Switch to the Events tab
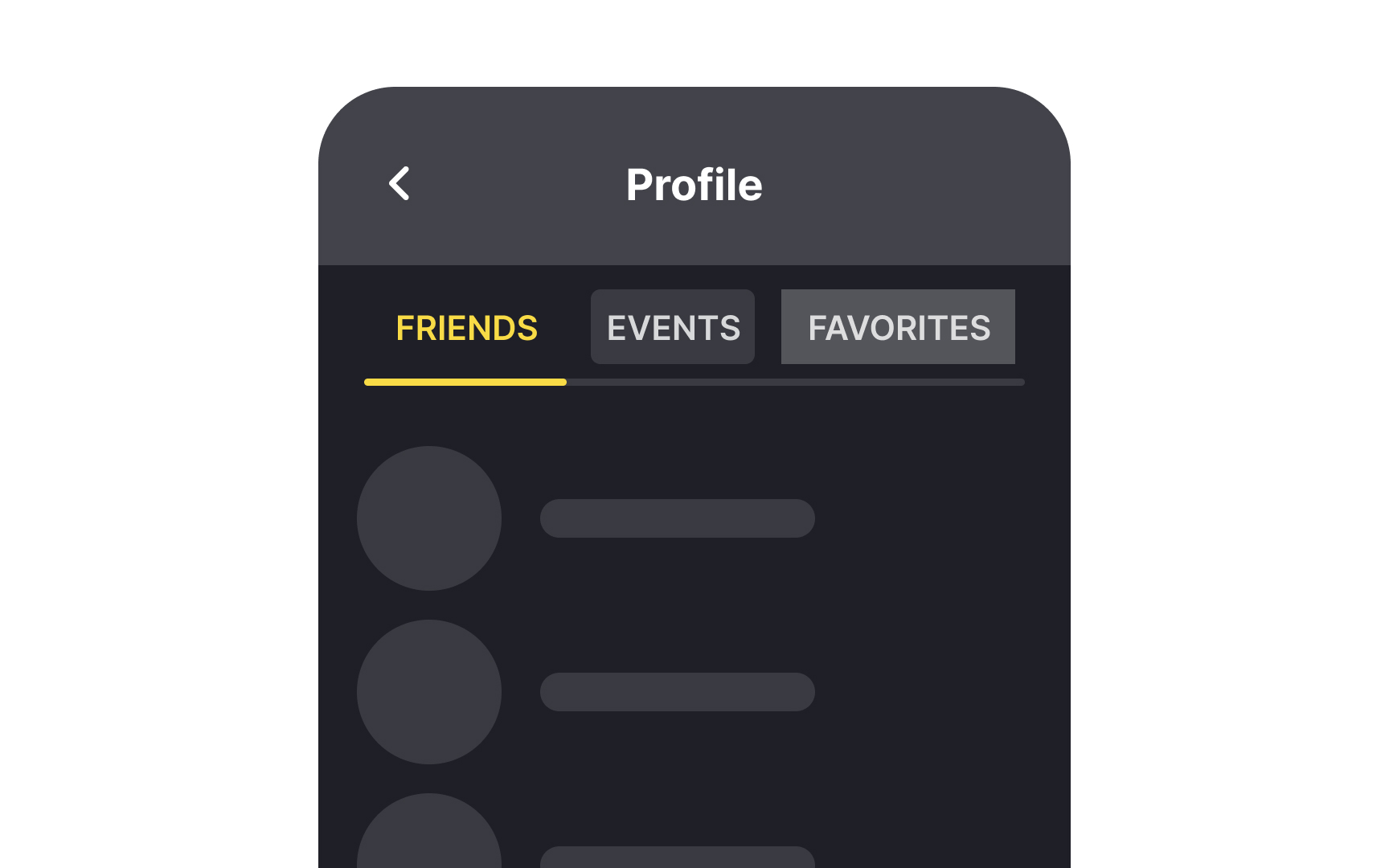The image size is (1389, 868). pos(673,327)
